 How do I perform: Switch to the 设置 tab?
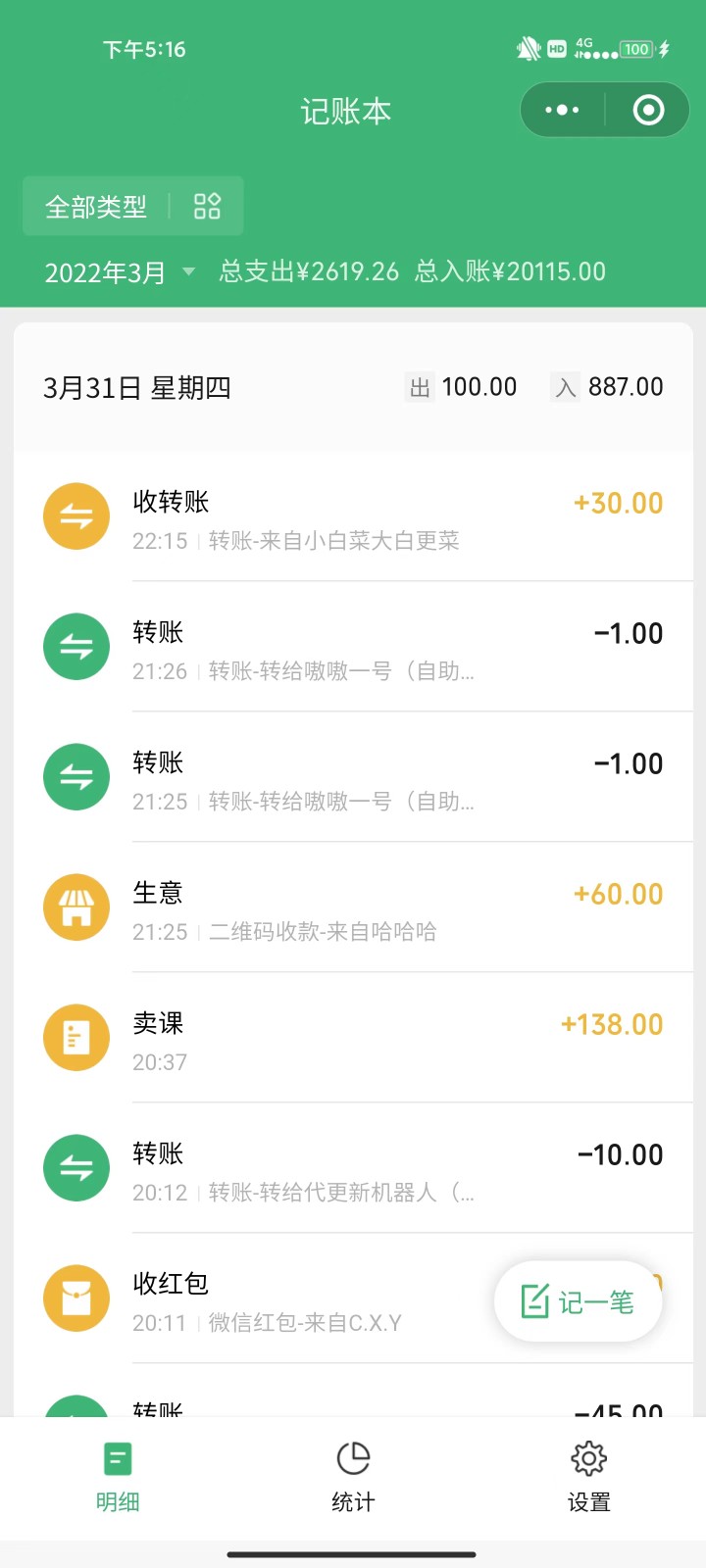pos(587,1475)
